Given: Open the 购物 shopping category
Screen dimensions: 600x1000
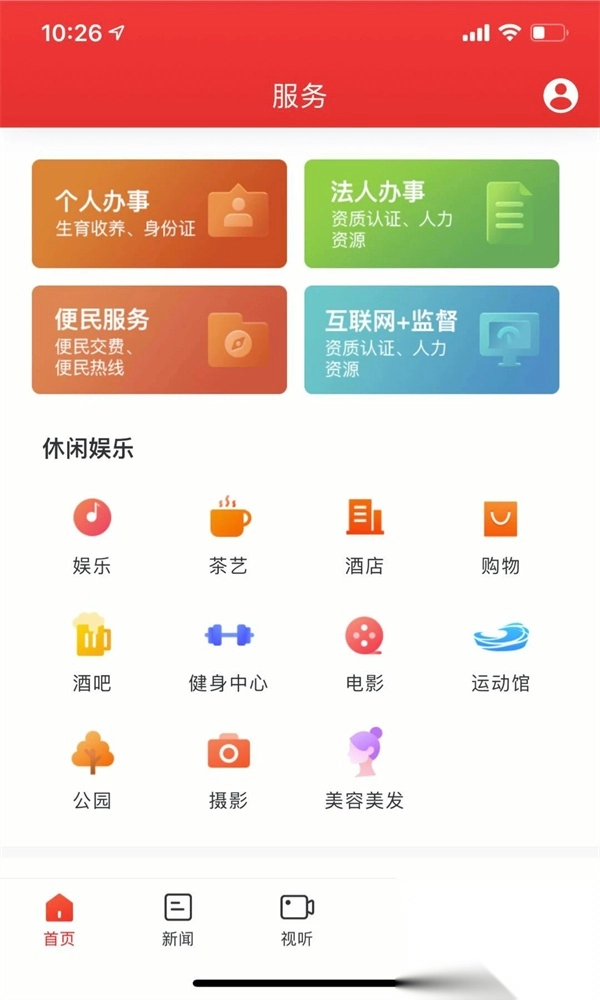Looking at the screenshot, I should click(500, 518).
